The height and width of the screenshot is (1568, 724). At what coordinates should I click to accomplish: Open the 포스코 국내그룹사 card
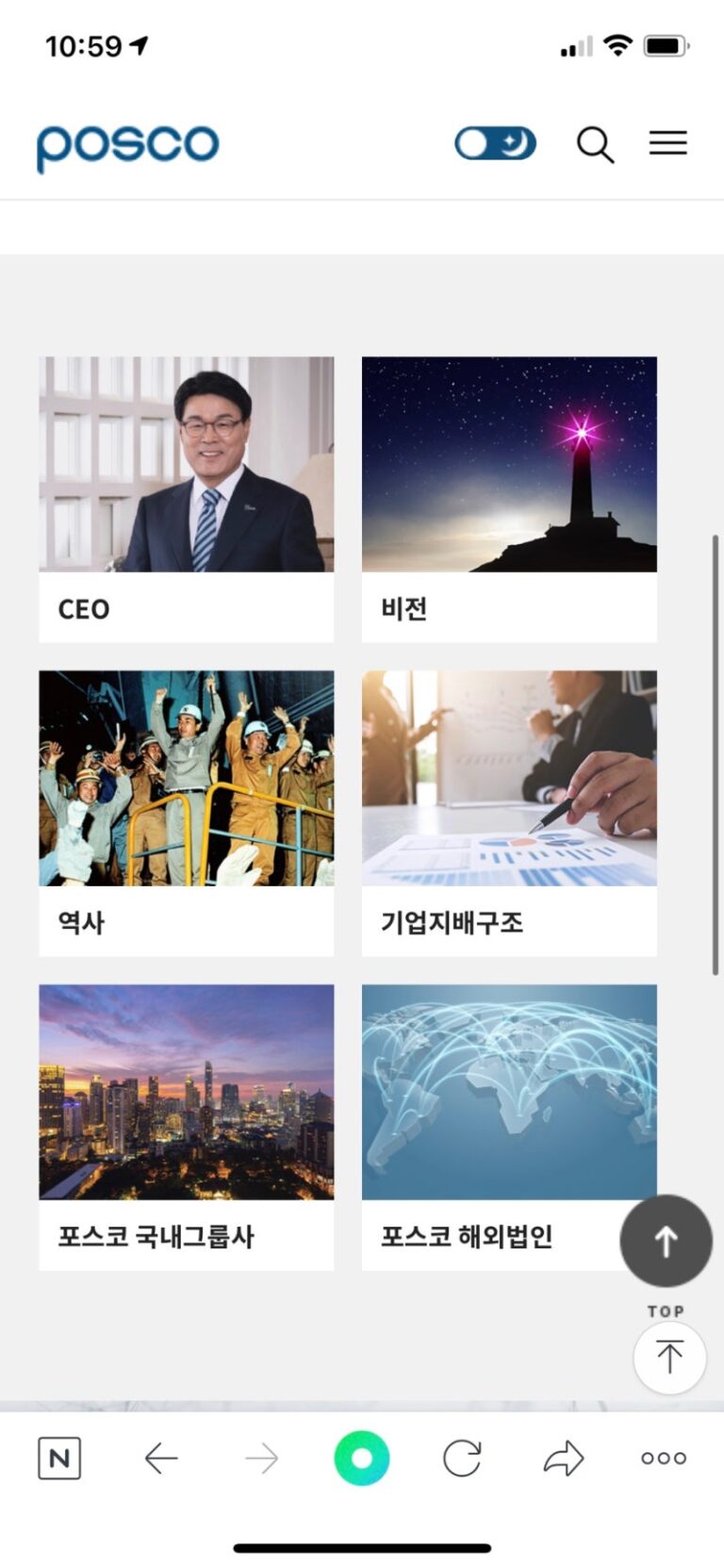186,1127
